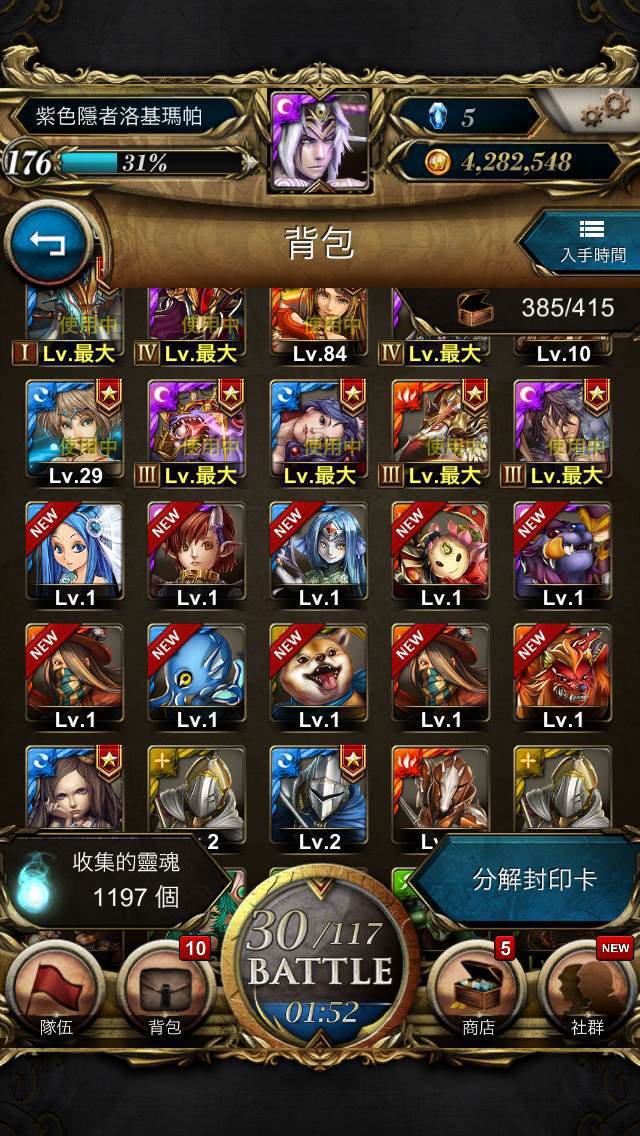
Task: Tap 分解封印卡 to decompose cards
Action: (x=533, y=880)
